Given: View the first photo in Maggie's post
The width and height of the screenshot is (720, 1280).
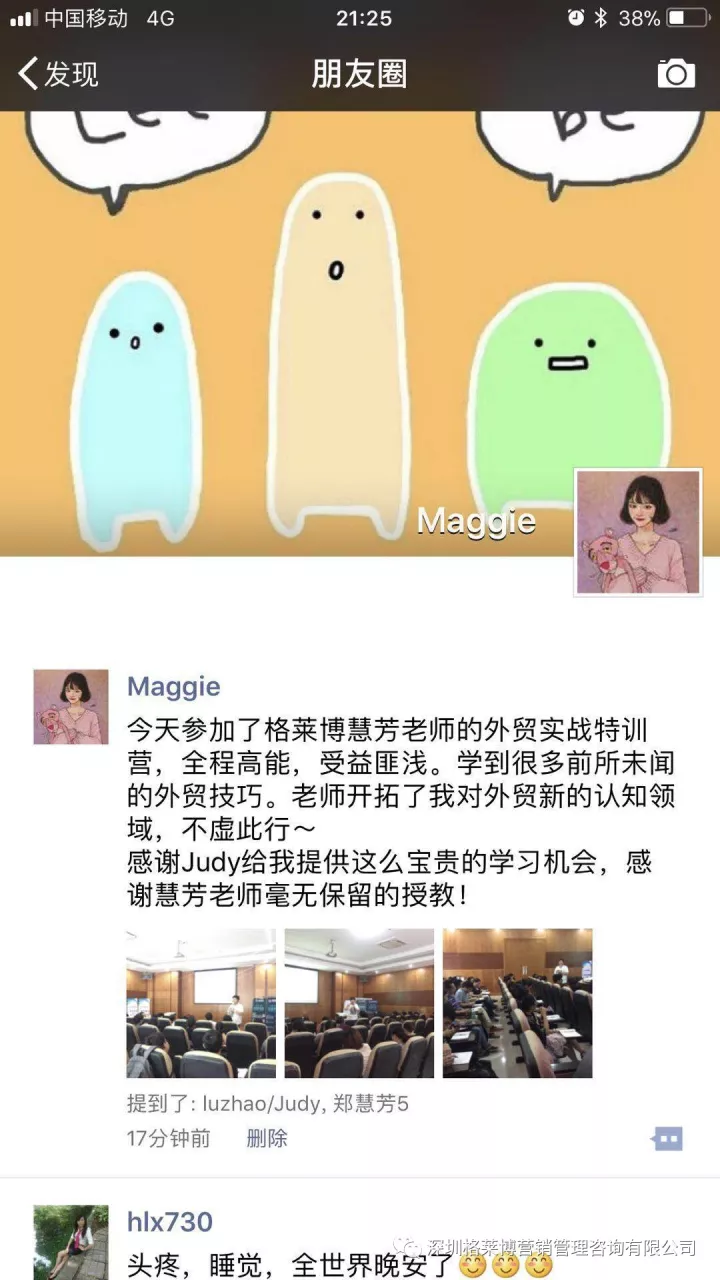Looking at the screenshot, I should [x=201, y=1003].
